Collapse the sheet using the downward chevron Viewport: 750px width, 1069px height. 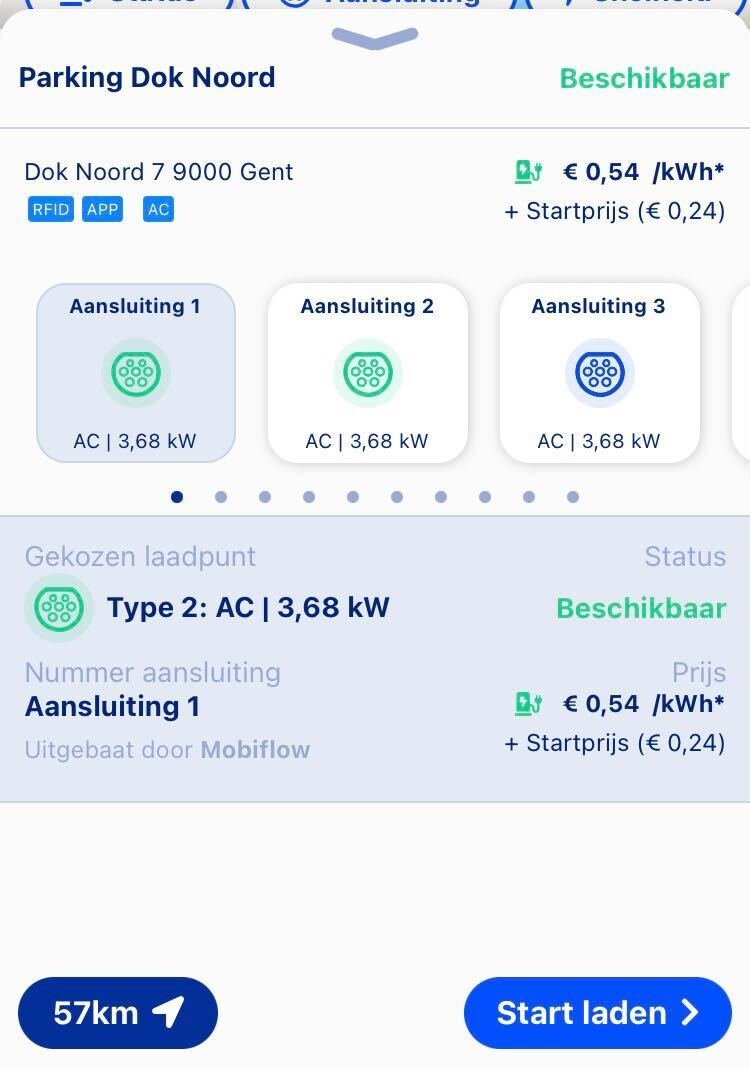click(374, 39)
